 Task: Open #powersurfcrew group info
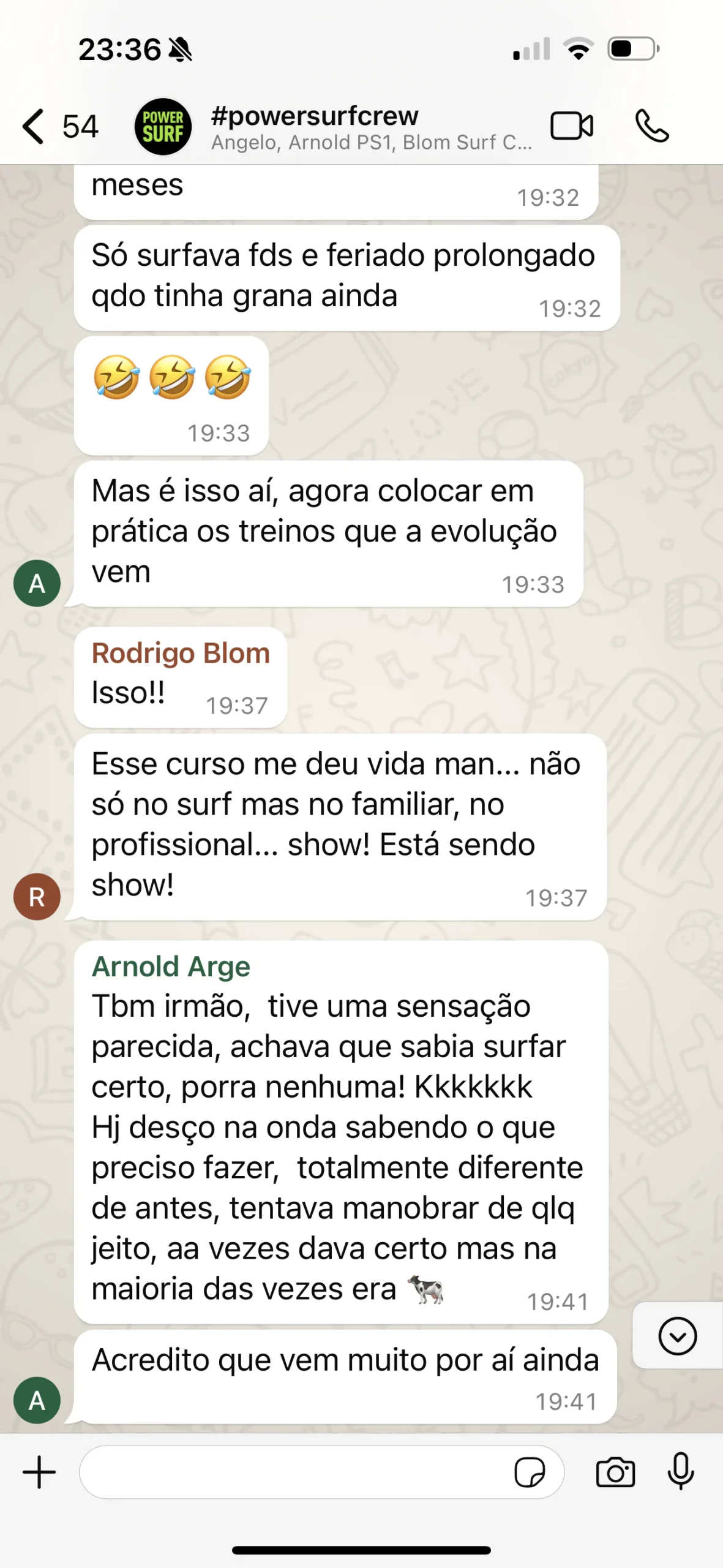343,127
